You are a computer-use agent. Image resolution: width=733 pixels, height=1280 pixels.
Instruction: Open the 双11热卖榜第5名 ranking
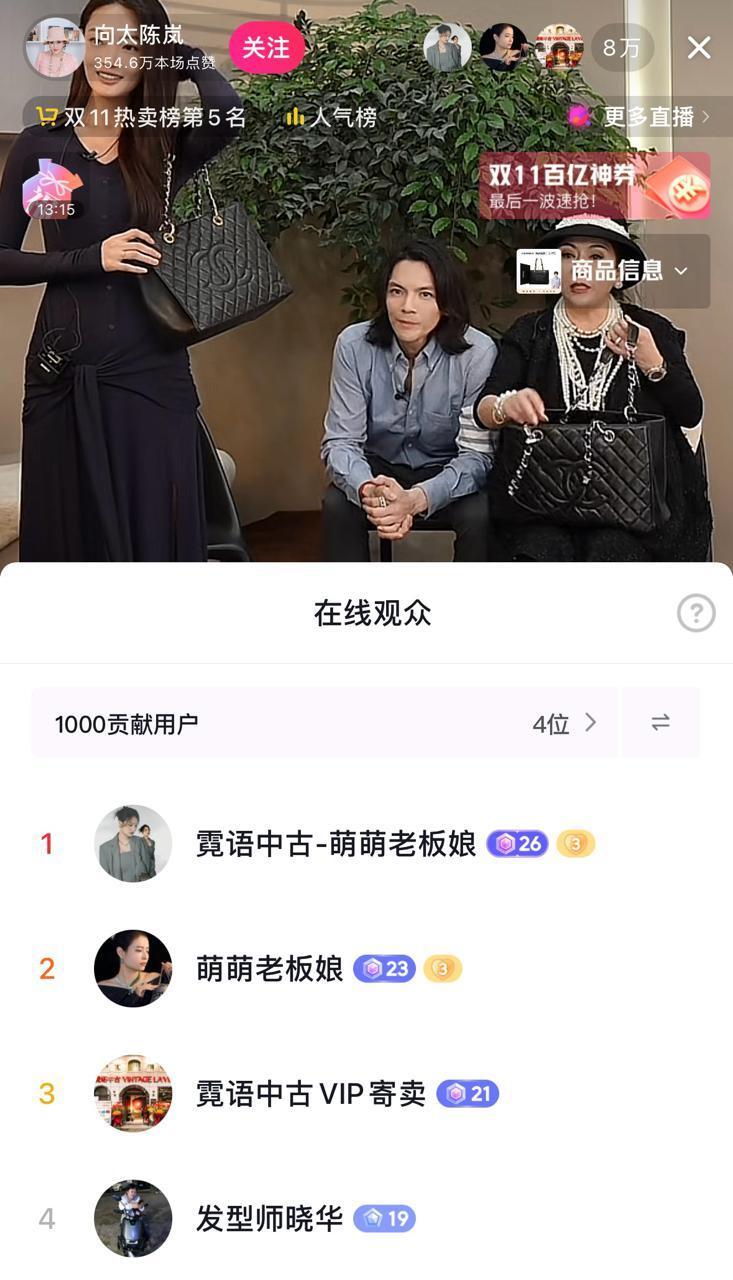coord(141,117)
